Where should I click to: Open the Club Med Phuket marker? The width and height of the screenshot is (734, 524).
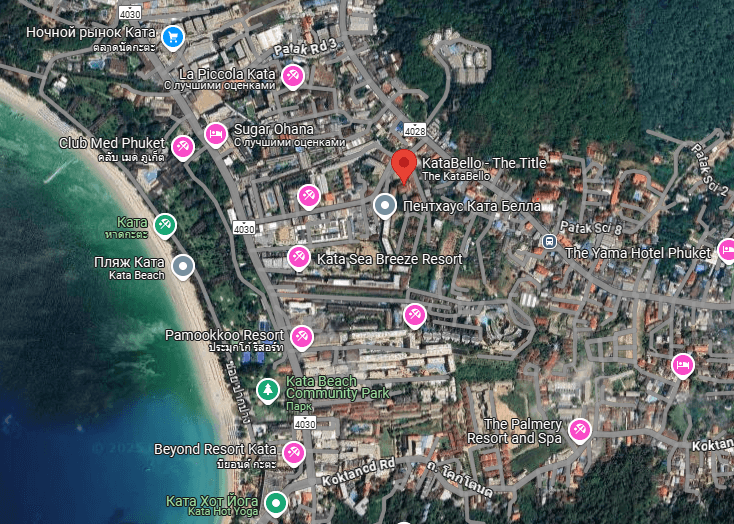pyautogui.click(x=182, y=147)
